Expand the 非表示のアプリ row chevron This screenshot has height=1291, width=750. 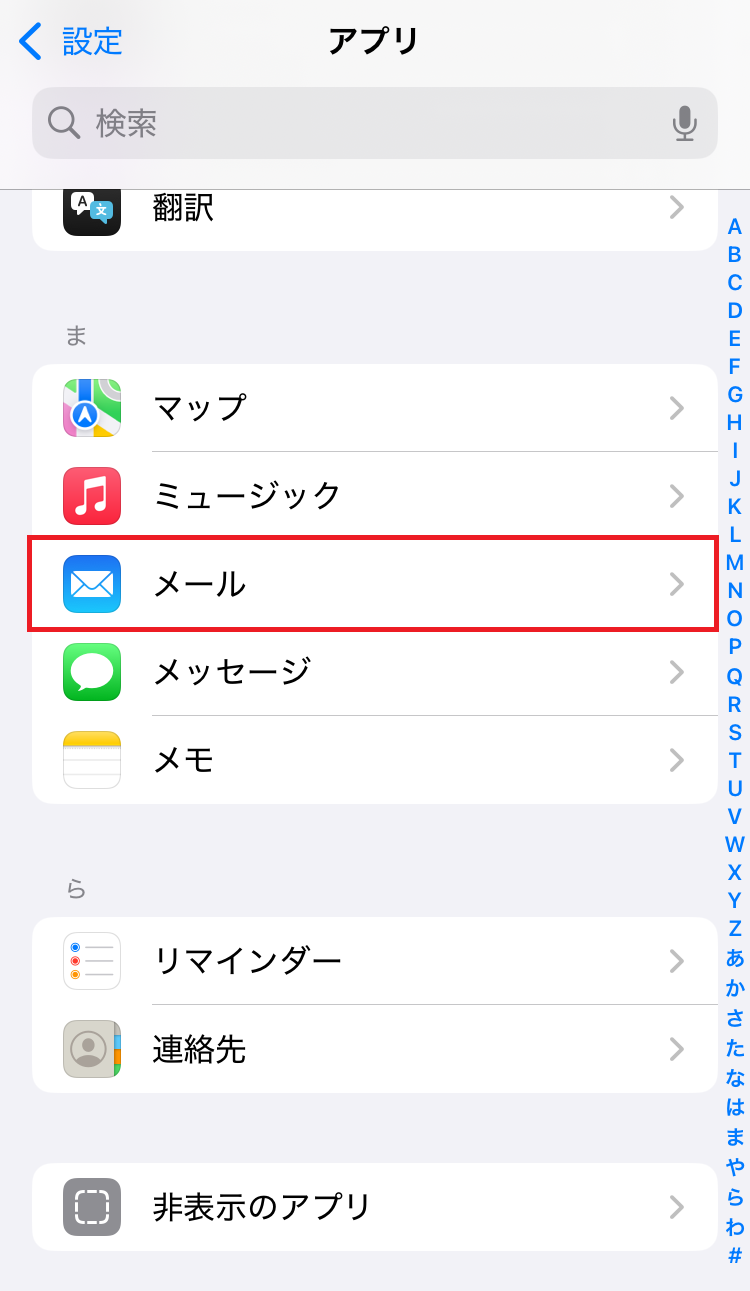click(x=676, y=1207)
